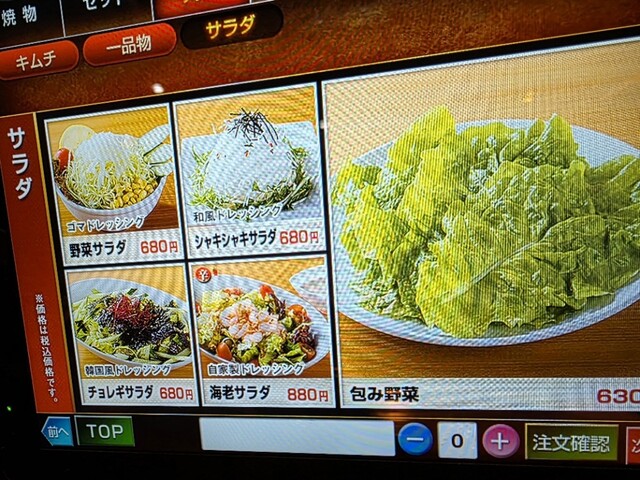Go to the previous page with 前へ
This screenshot has height=480, width=640.
point(55,430)
